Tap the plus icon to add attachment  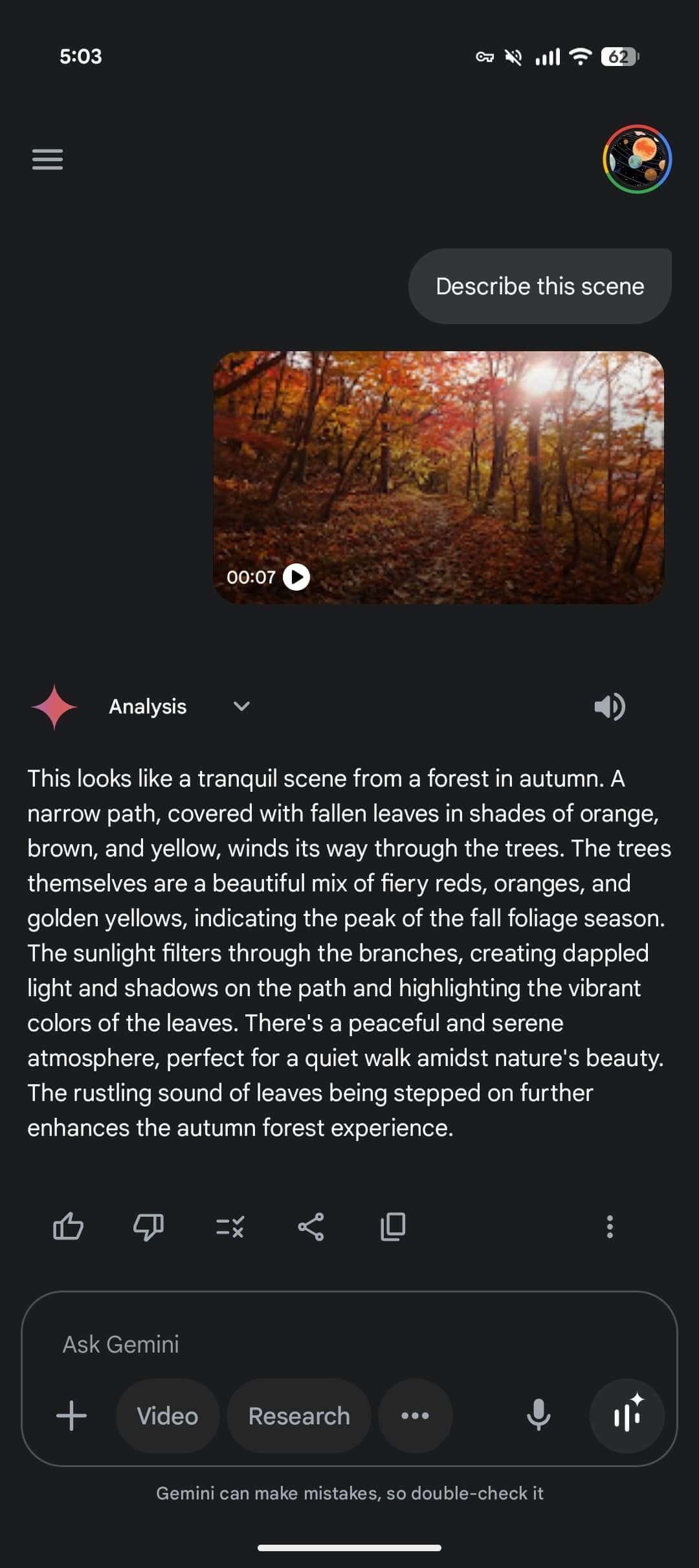pyautogui.click(x=71, y=1416)
